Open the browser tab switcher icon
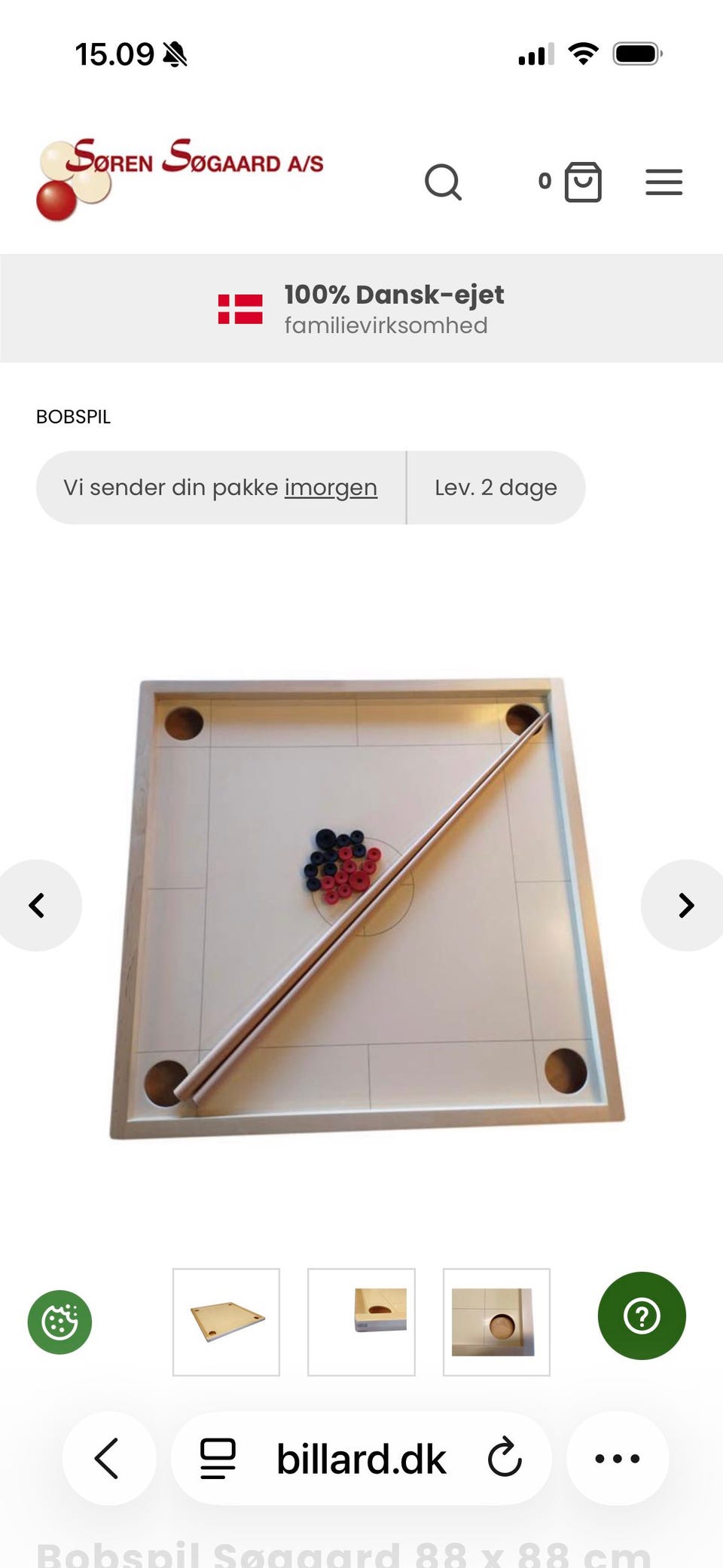This screenshot has width=723, height=1568. tap(218, 1457)
